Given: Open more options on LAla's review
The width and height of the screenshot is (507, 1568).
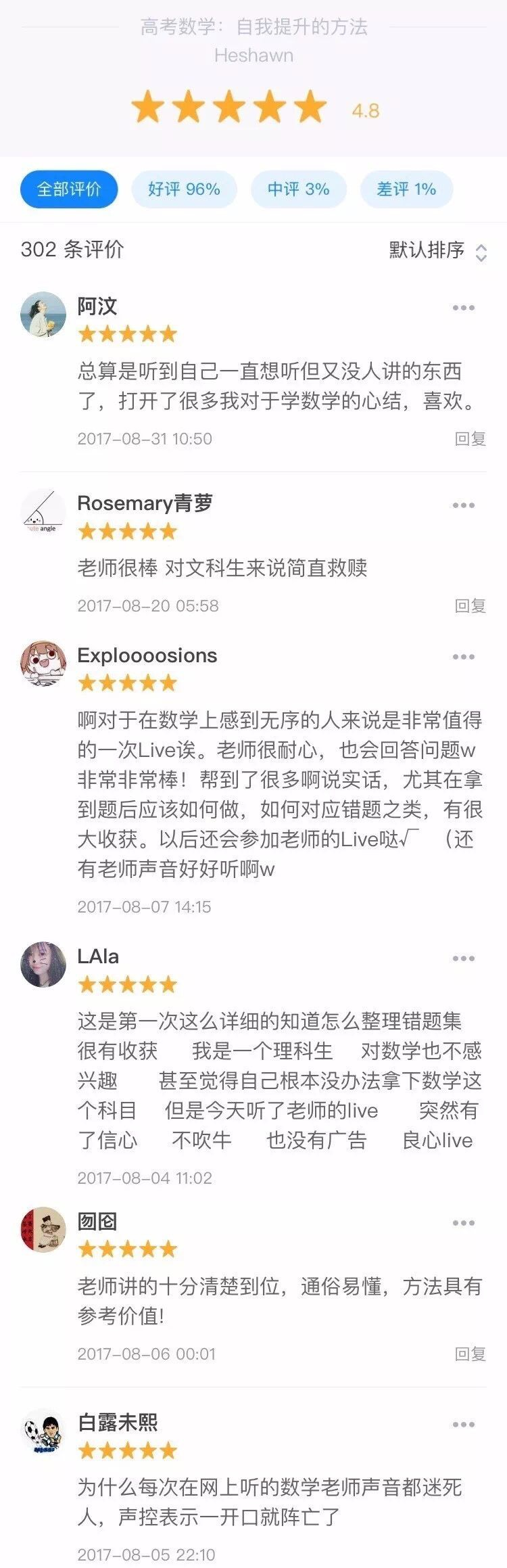Looking at the screenshot, I should tap(463, 959).
